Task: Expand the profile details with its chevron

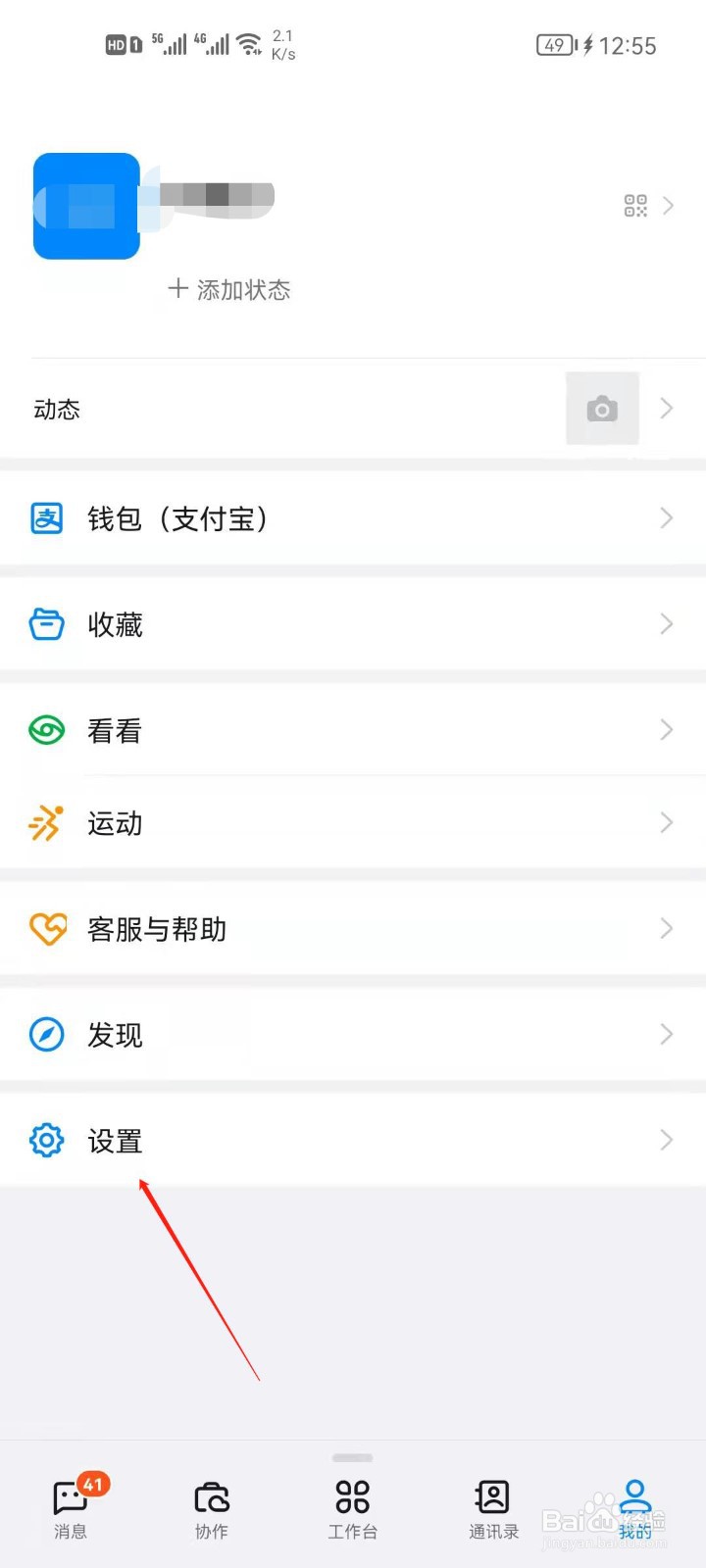Action: pos(669,206)
